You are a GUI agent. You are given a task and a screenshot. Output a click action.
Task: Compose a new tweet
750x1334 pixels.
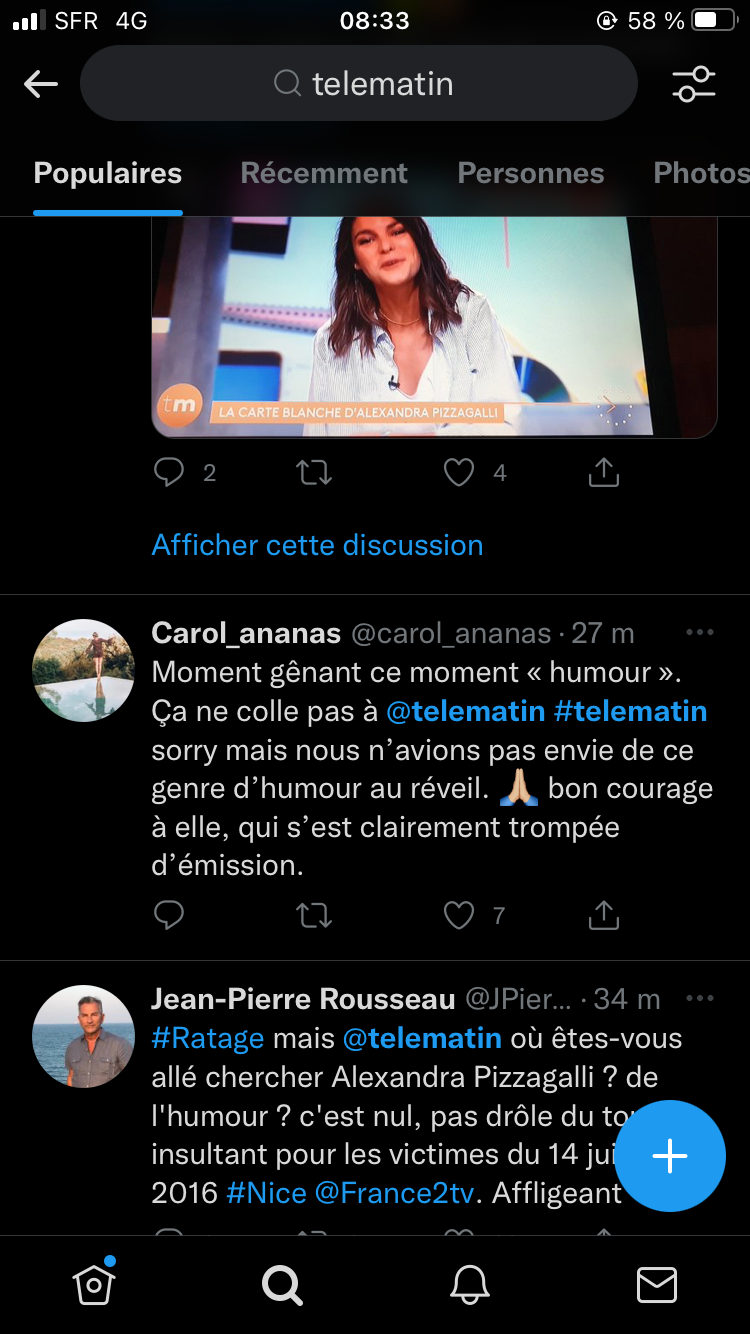point(669,1156)
